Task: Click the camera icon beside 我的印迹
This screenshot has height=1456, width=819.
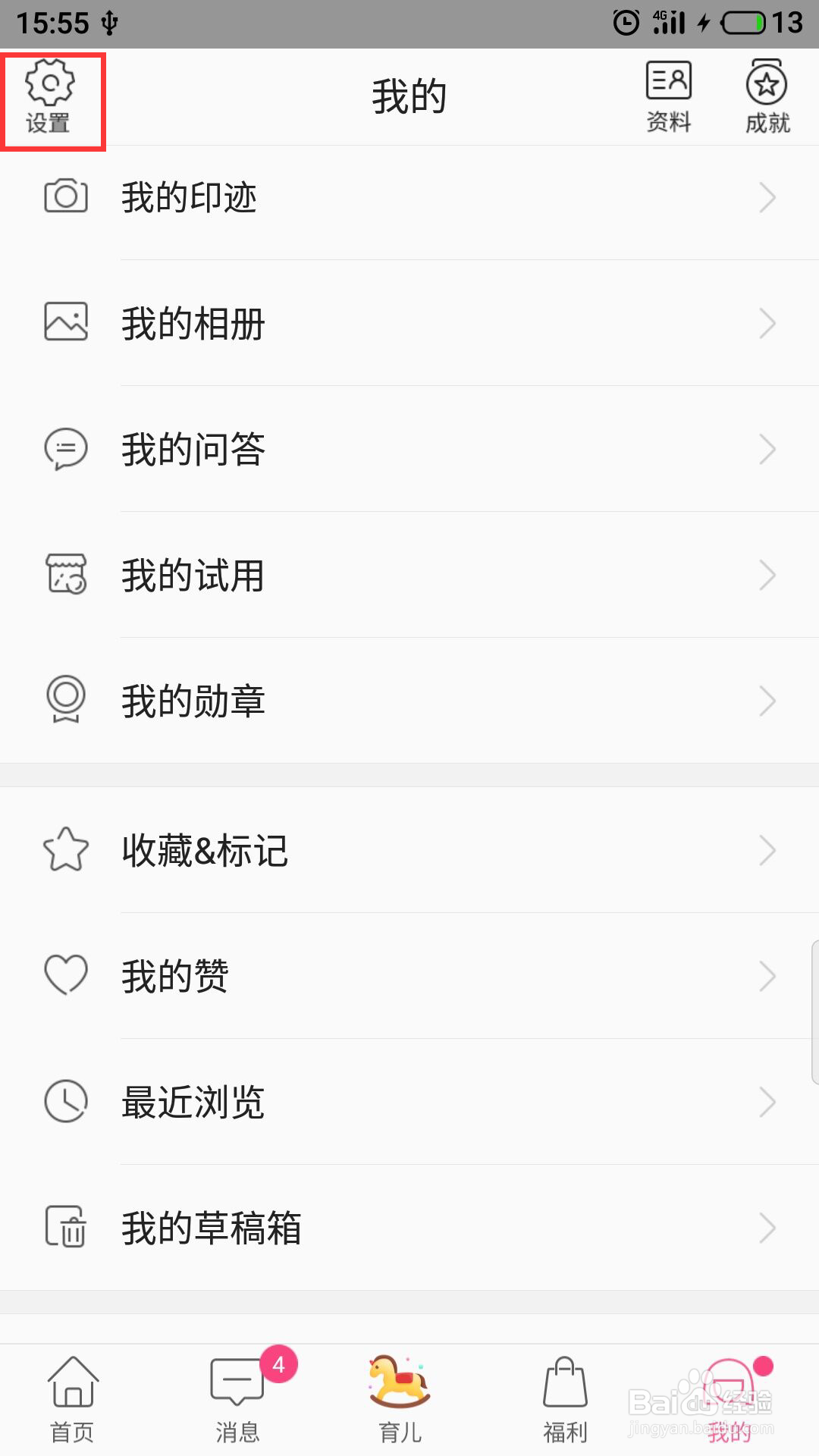Action: click(x=66, y=196)
